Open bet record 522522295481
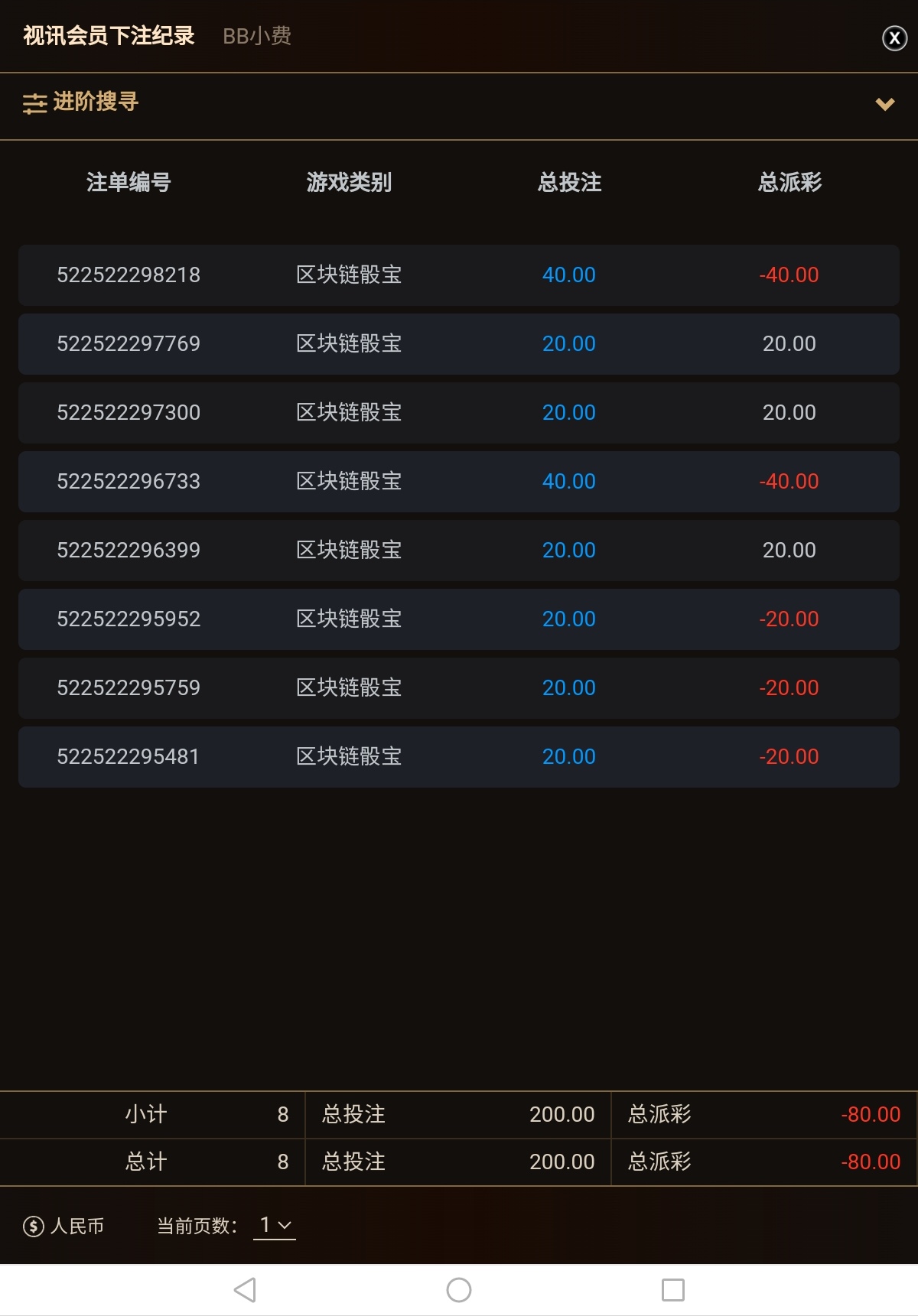The width and height of the screenshot is (918, 1316). point(129,757)
